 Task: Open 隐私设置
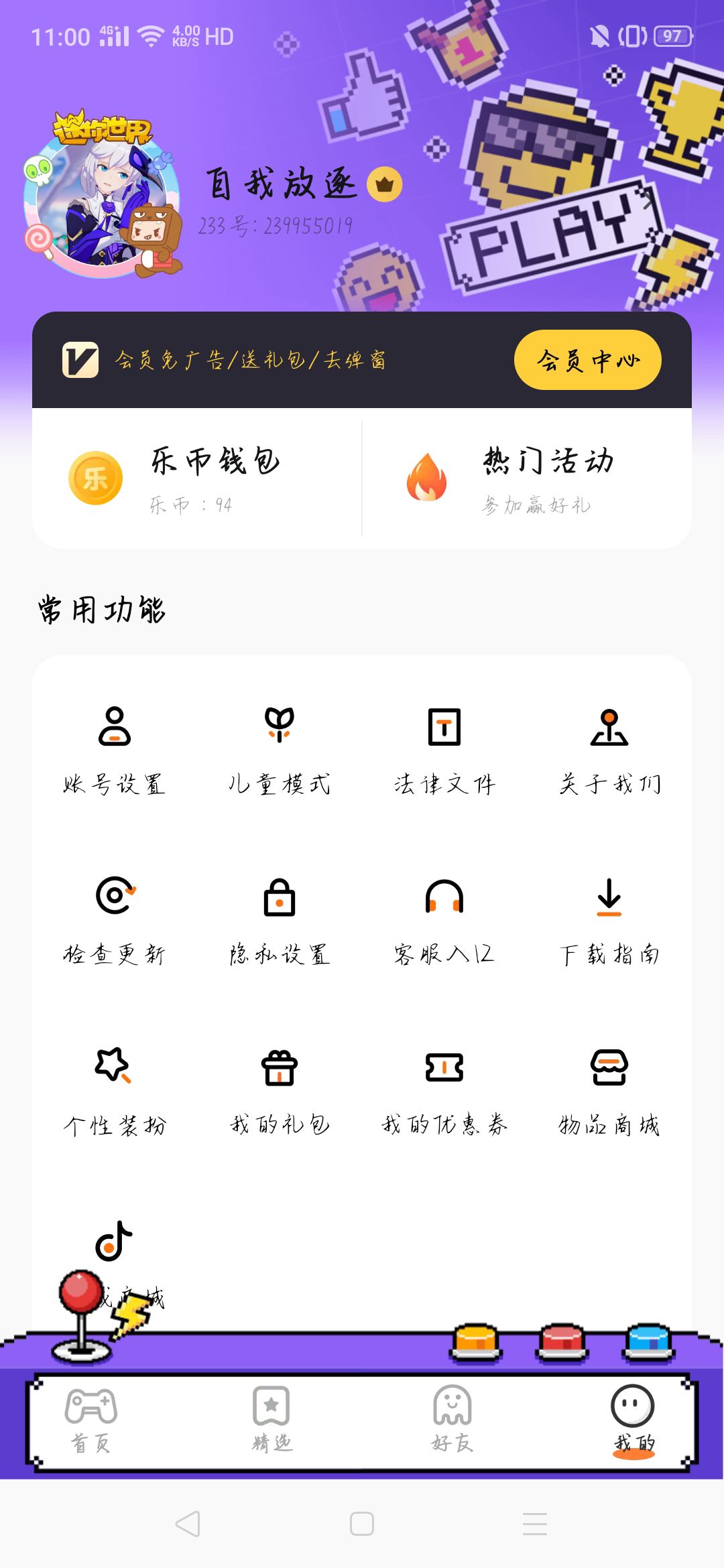point(280,921)
